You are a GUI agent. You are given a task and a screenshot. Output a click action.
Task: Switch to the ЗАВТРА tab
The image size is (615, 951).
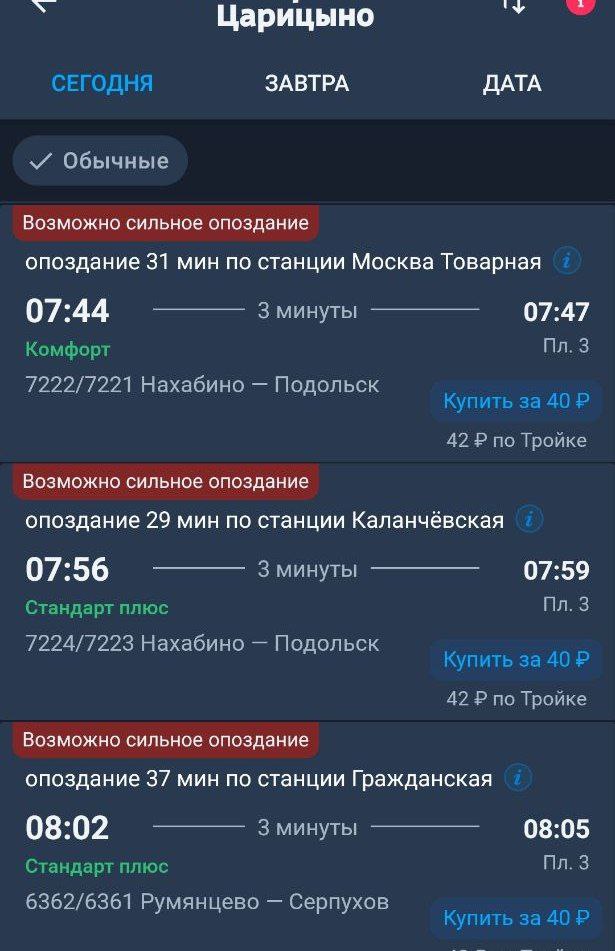click(307, 83)
